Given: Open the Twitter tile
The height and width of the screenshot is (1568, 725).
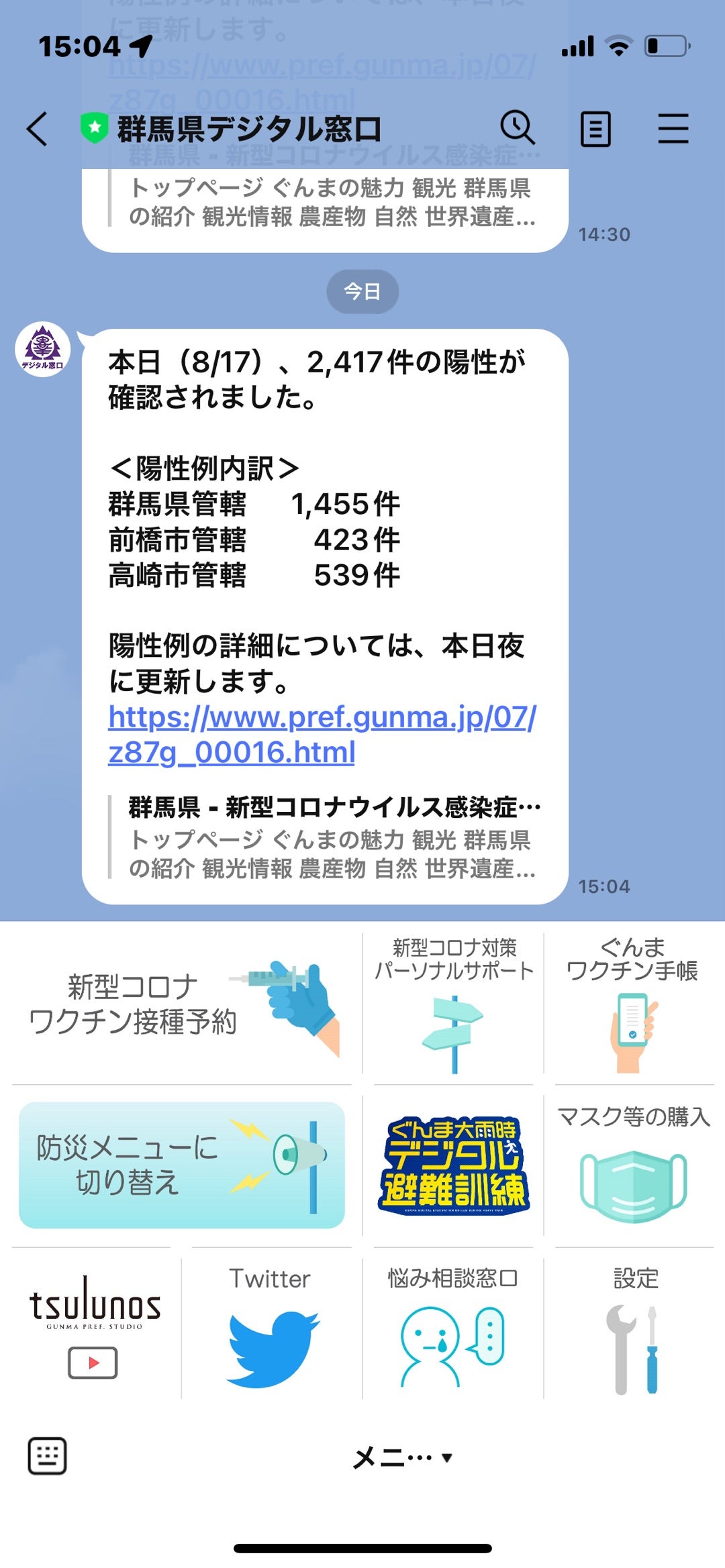Looking at the screenshot, I should click(271, 1326).
